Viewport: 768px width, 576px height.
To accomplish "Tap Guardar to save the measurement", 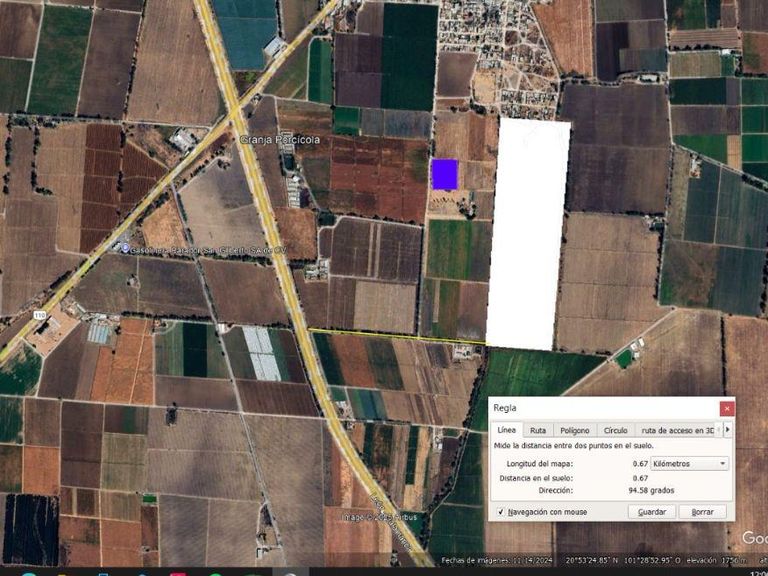I will [x=652, y=512].
